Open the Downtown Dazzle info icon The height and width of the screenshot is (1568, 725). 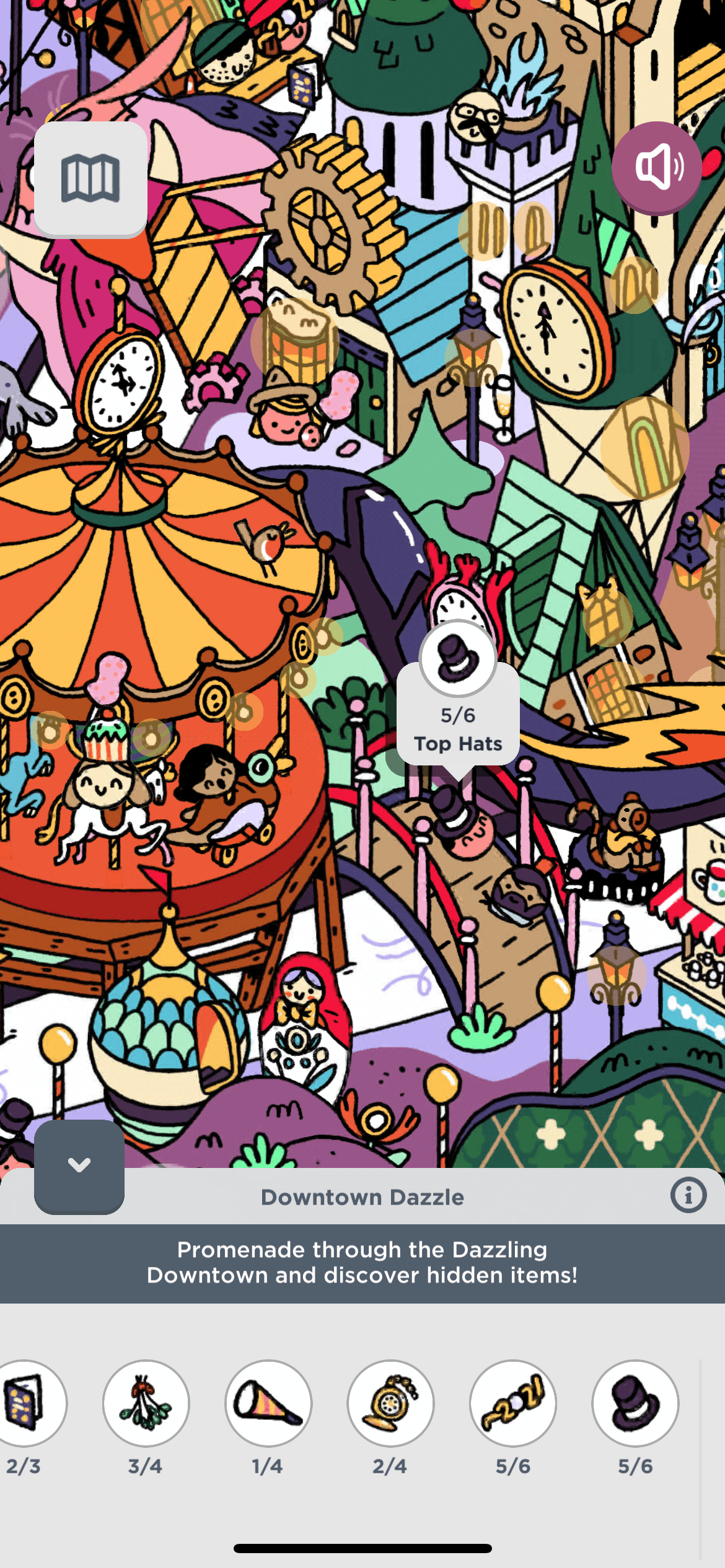click(x=688, y=1195)
